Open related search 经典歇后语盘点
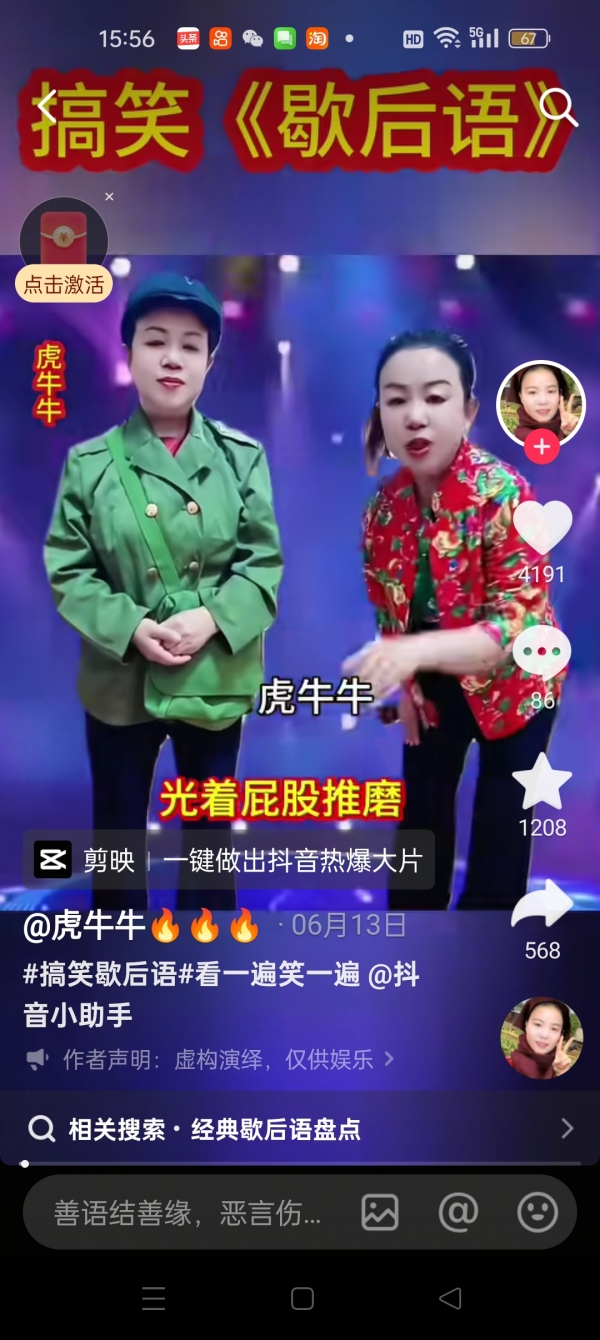The image size is (600, 1340). click(x=300, y=1130)
